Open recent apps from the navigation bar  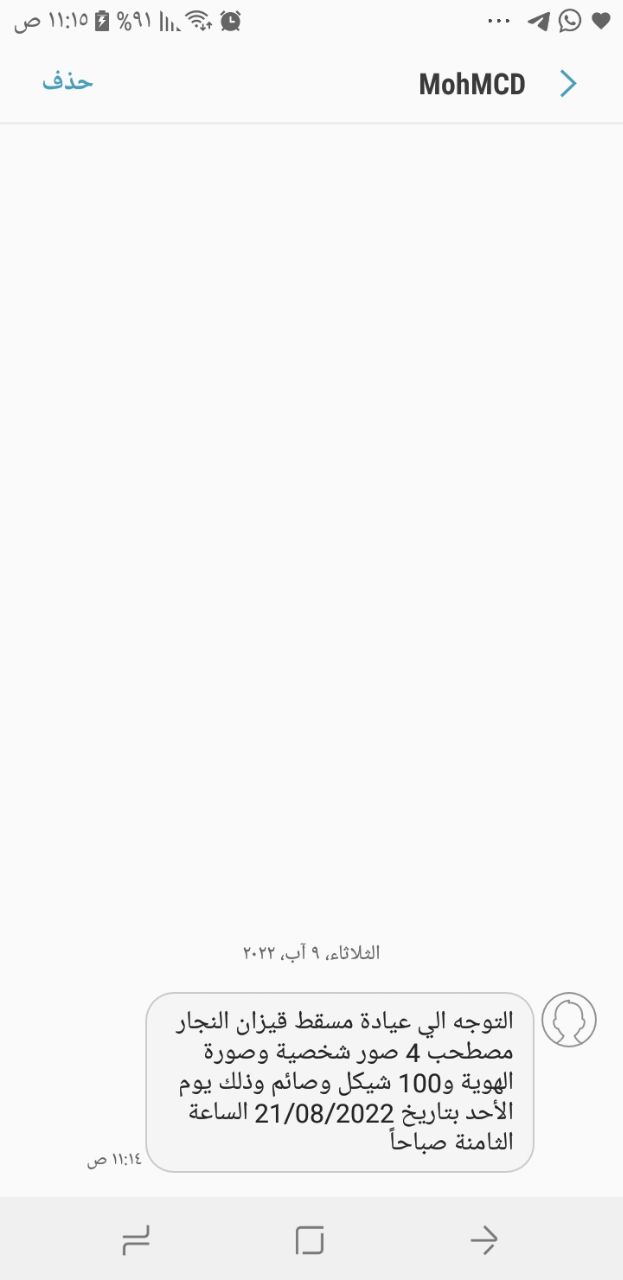pyautogui.click(x=135, y=1241)
